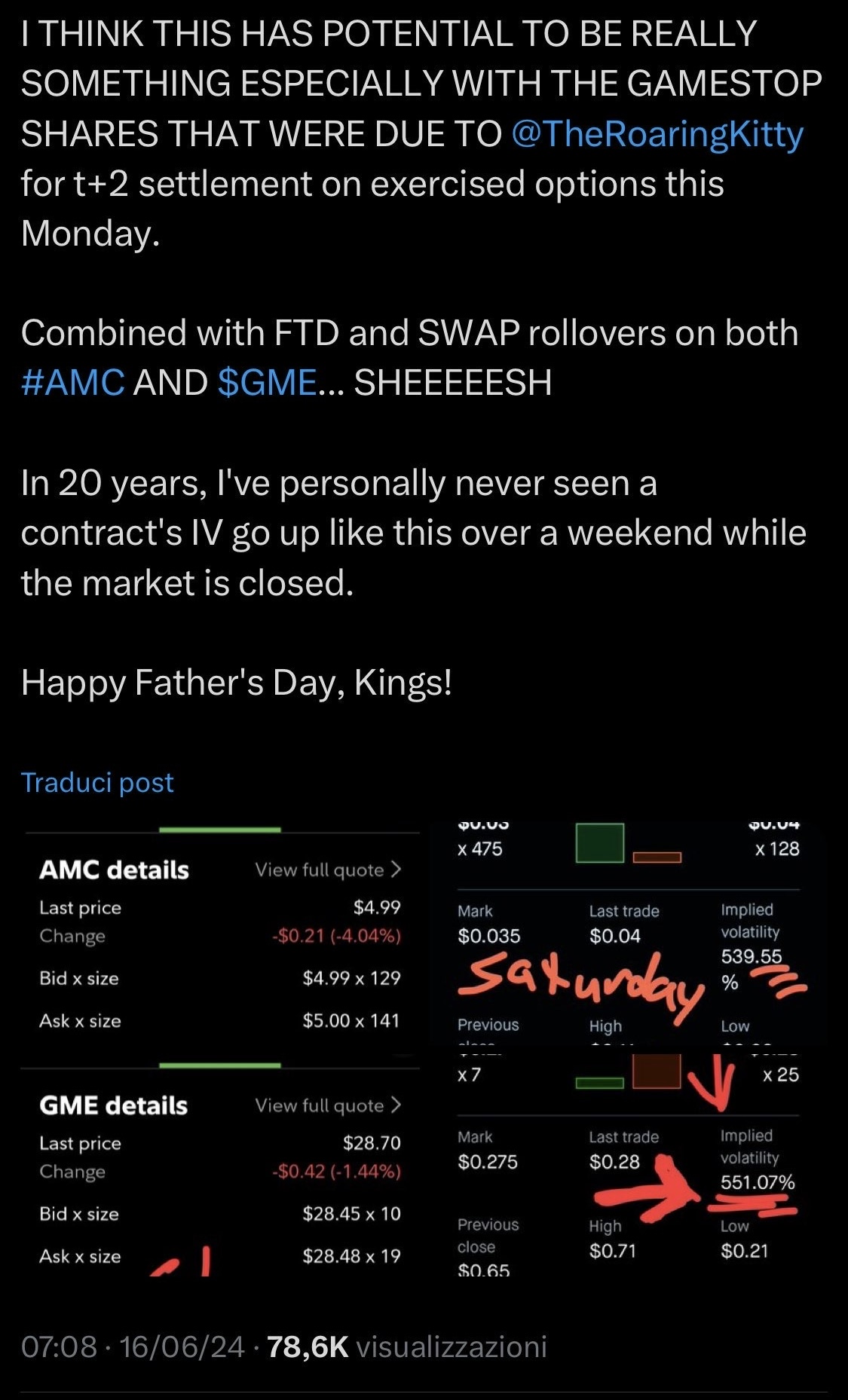Open the #AMC hashtag
Viewport: 848px width, 1400px height.
[x=72, y=382]
